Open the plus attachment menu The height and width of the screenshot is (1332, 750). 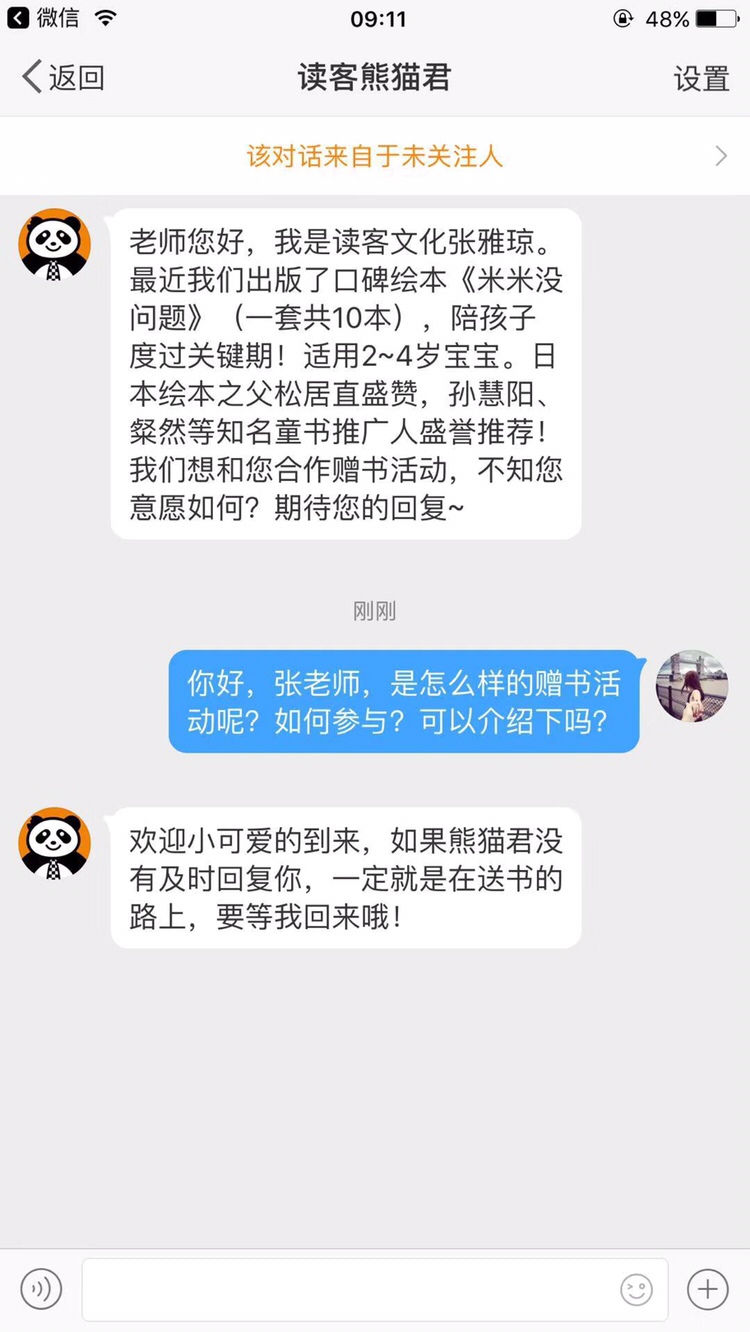point(708,1289)
